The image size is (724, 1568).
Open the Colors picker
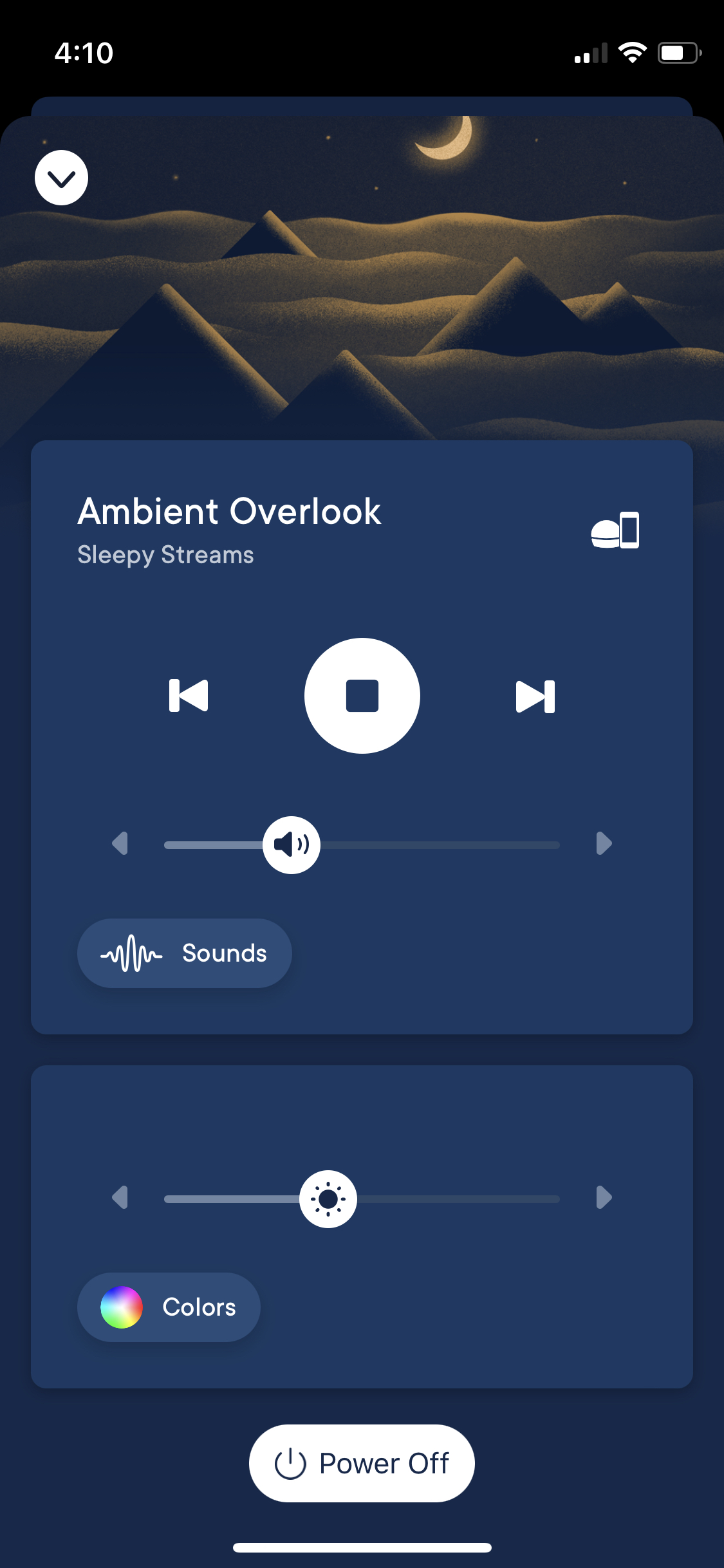pyautogui.click(x=169, y=1307)
